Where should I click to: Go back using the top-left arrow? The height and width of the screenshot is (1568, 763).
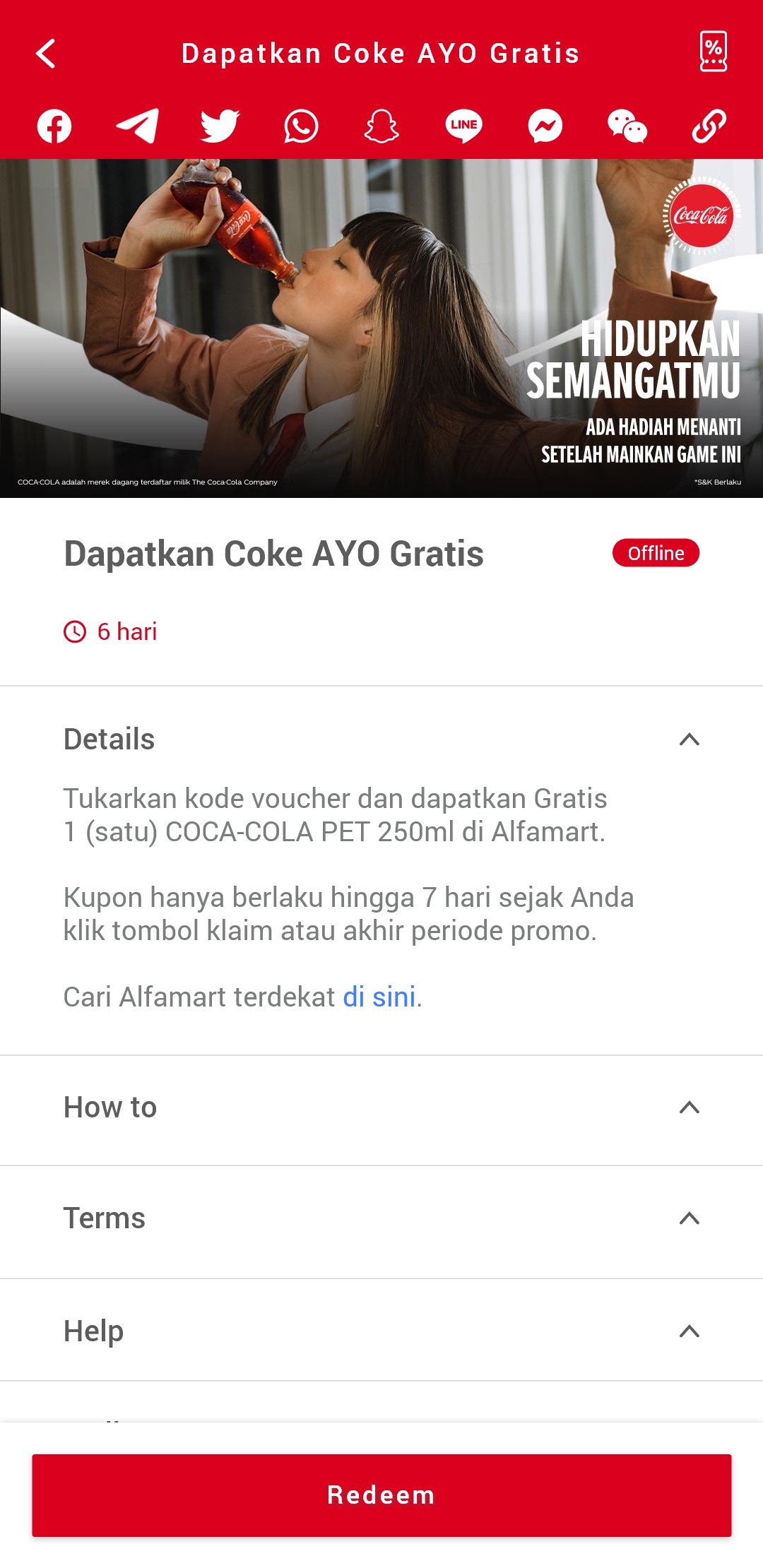pos(46,54)
